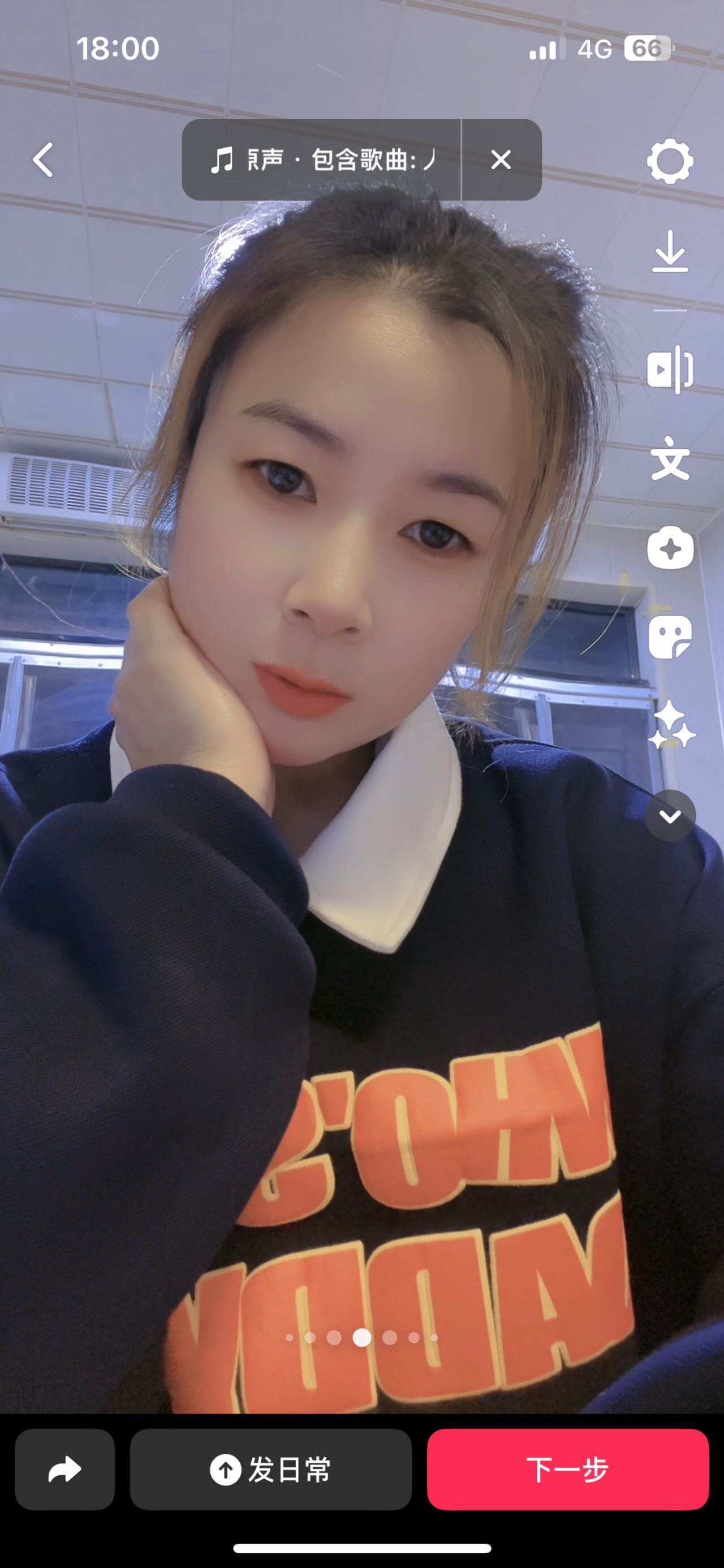The width and height of the screenshot is (724, 1568).
Task: Share using the arrow button
Action: coord(64,1470)
